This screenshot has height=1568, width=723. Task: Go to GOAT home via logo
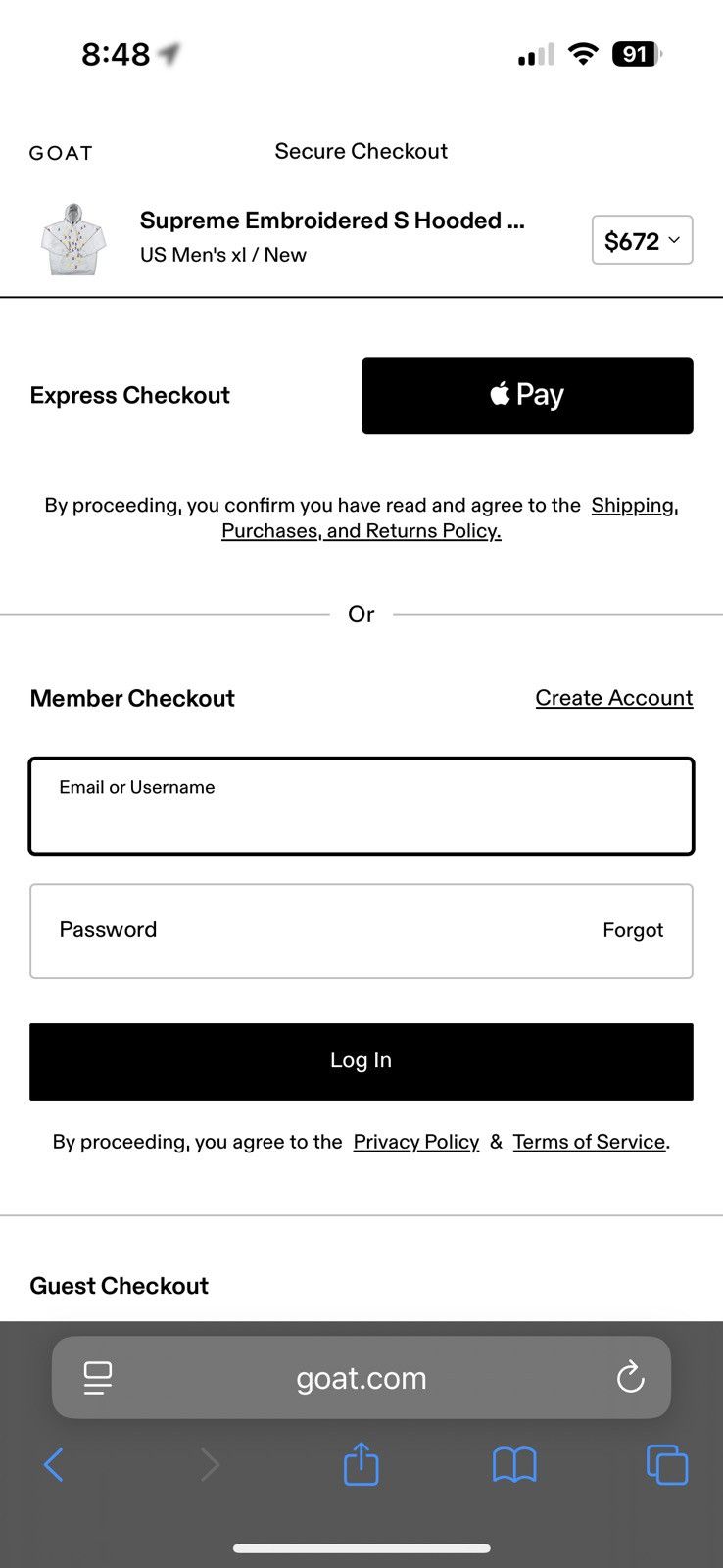(61, 153)
